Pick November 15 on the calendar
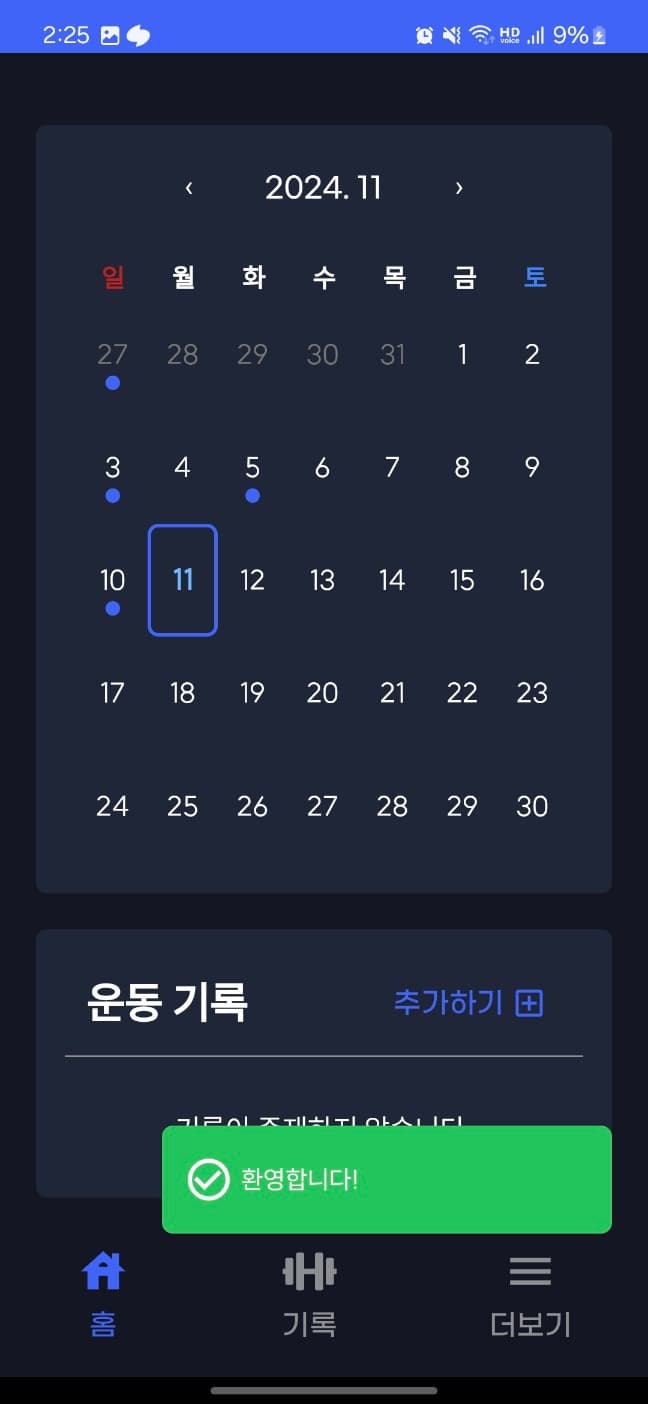The height and width of the screenshot is (1404, 648). click(x=462, y=580)
